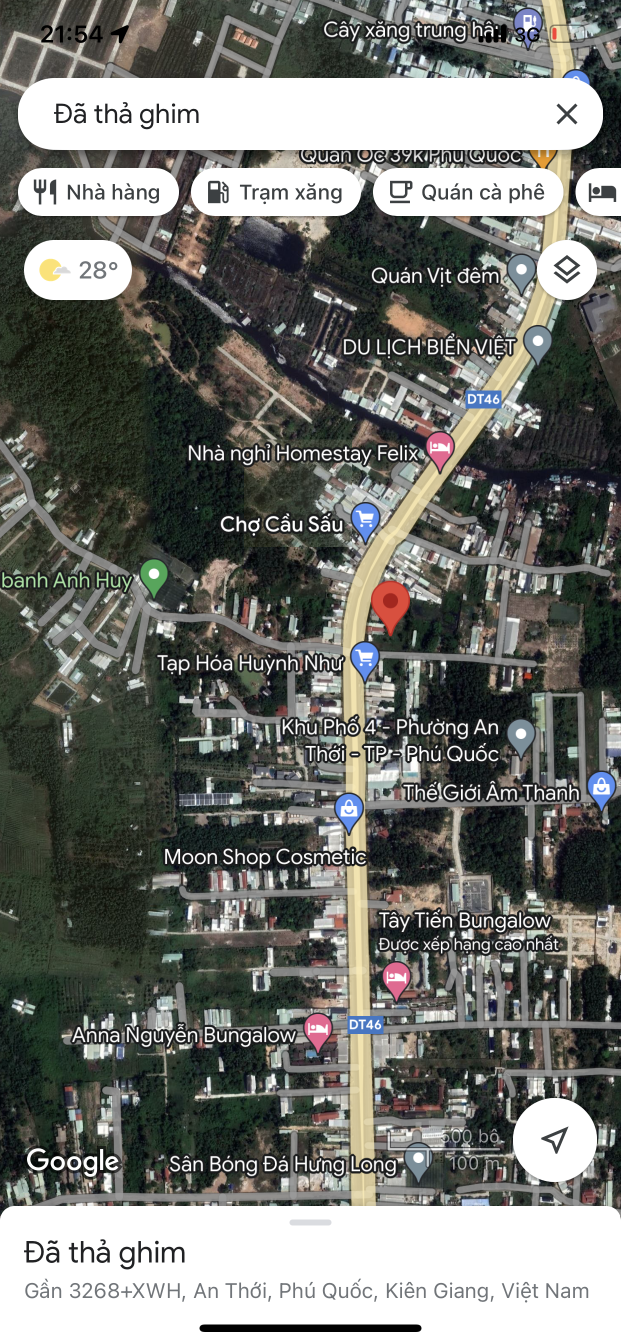Image resolution: width=621 pixels, height=1344 pixels.
Task: Select the hotel bed chip
Action: coord(601,192)
